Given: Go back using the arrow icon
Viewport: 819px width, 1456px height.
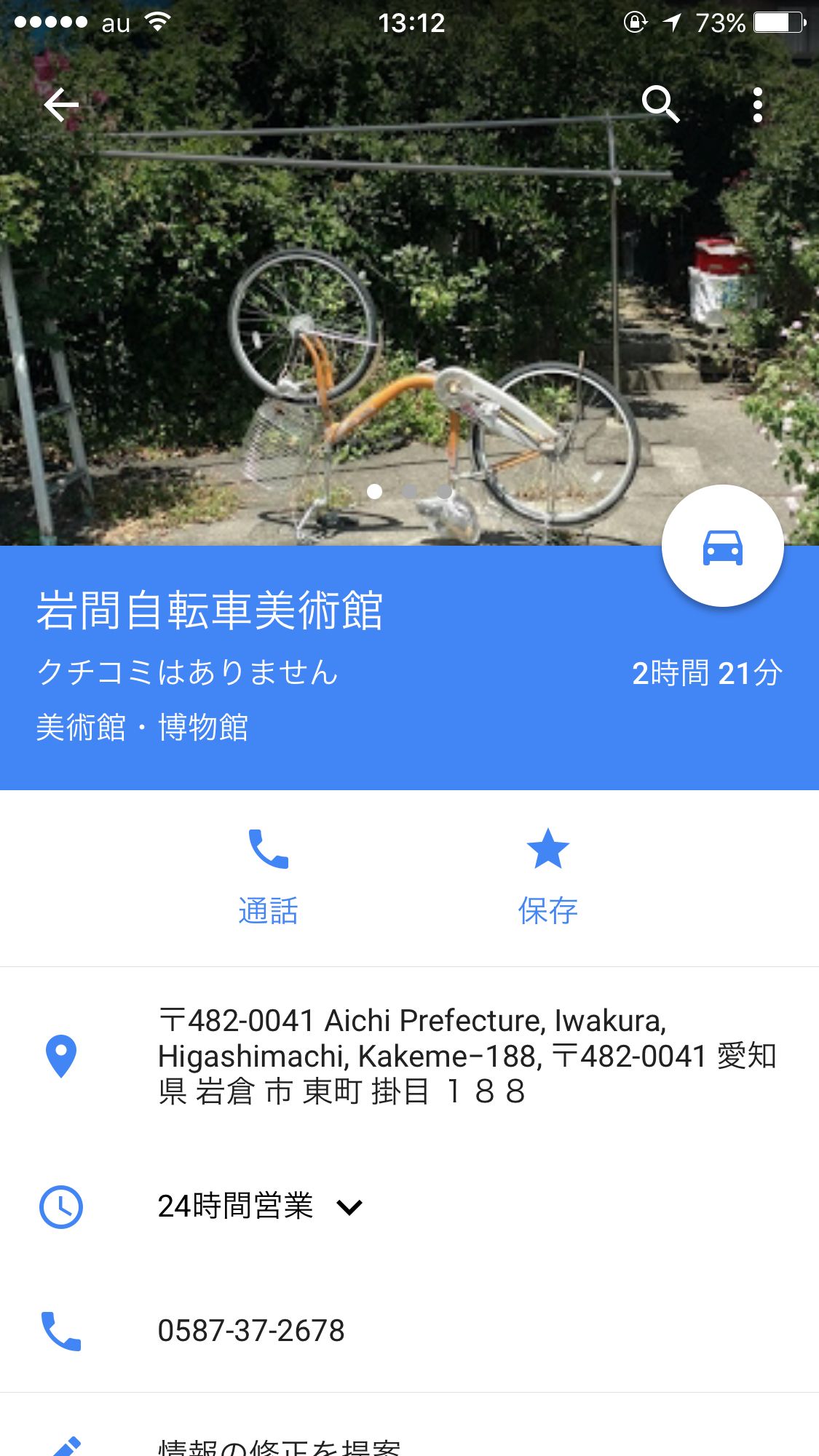Looking at the screenshot, I should [61, 106].
